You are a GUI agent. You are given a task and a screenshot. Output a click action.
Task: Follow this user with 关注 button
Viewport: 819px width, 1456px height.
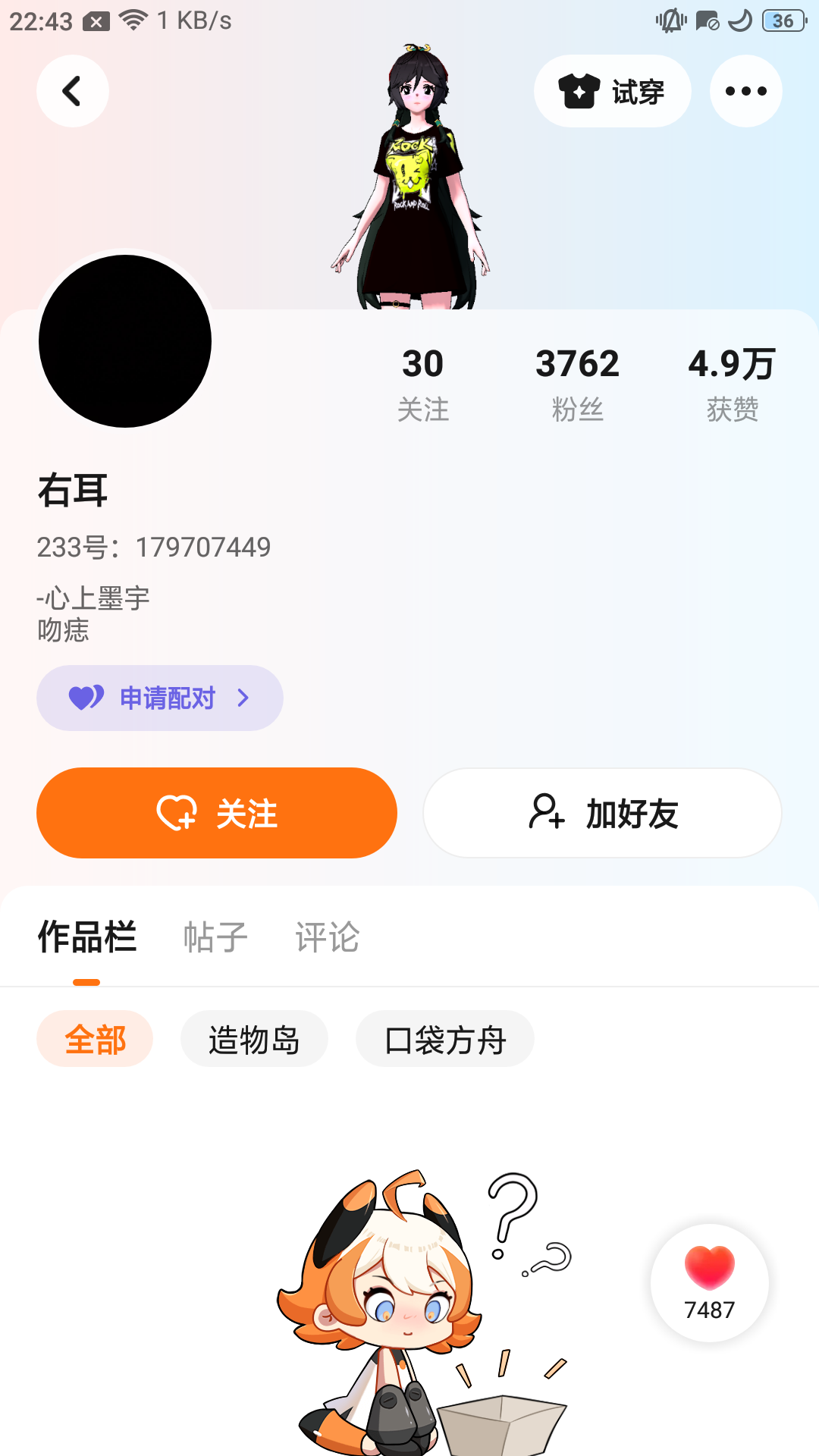pos(217,813)
